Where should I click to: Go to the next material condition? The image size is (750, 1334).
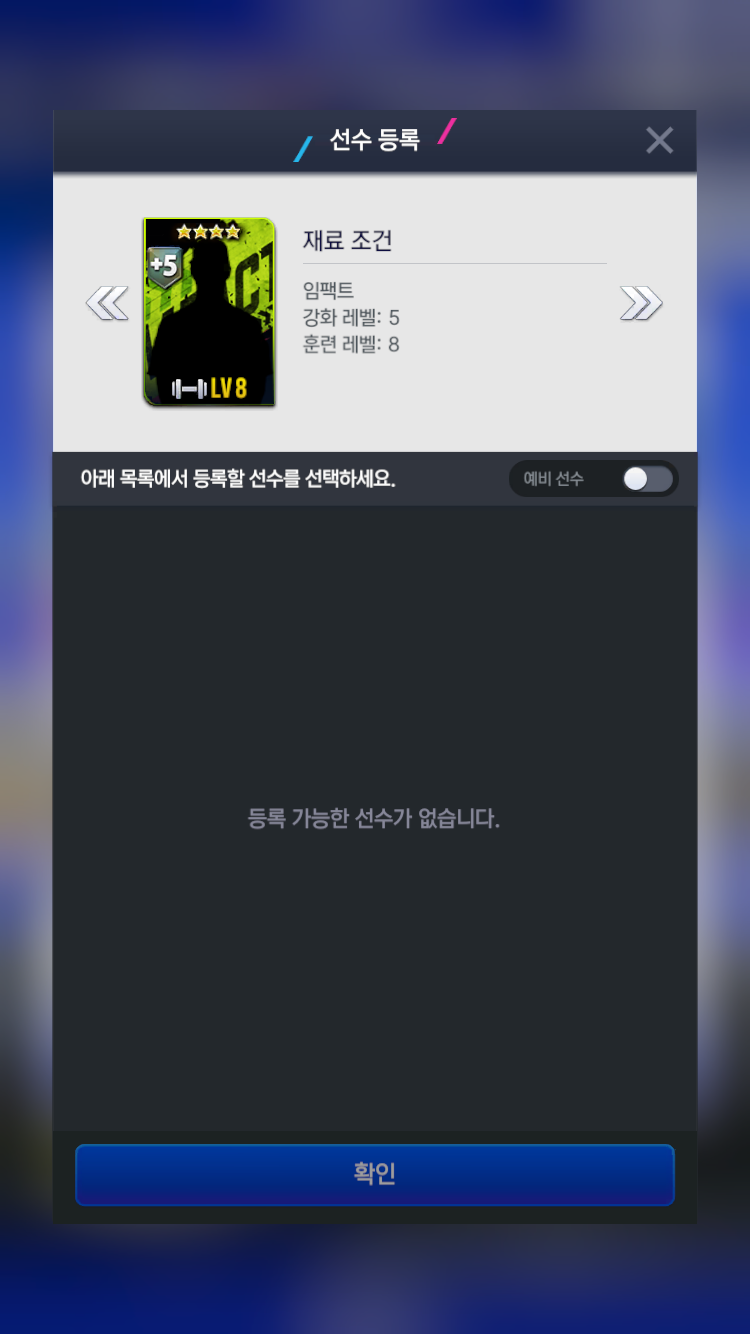point(641,303)
